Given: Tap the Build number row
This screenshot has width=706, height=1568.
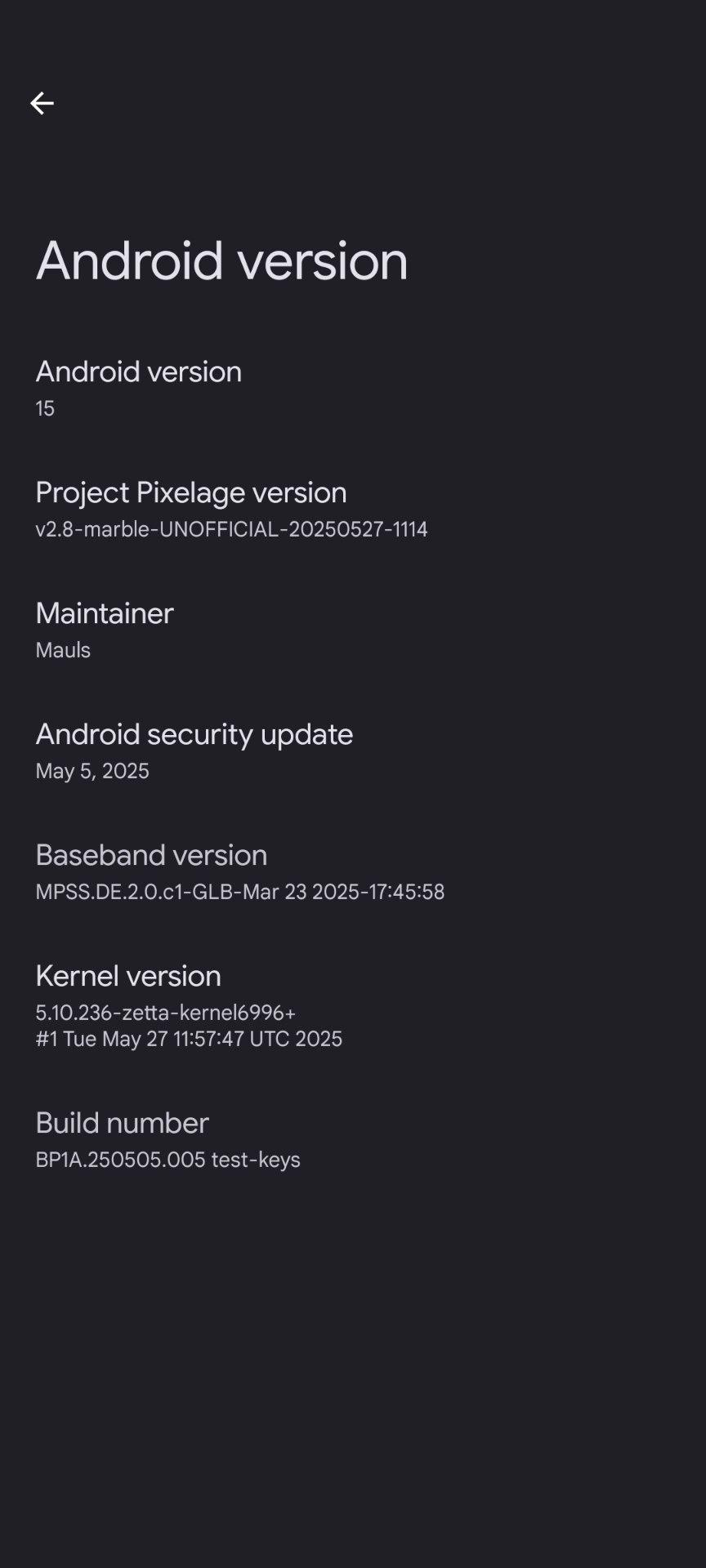Looking at the screenshot, I should [x=353, y=1140].
